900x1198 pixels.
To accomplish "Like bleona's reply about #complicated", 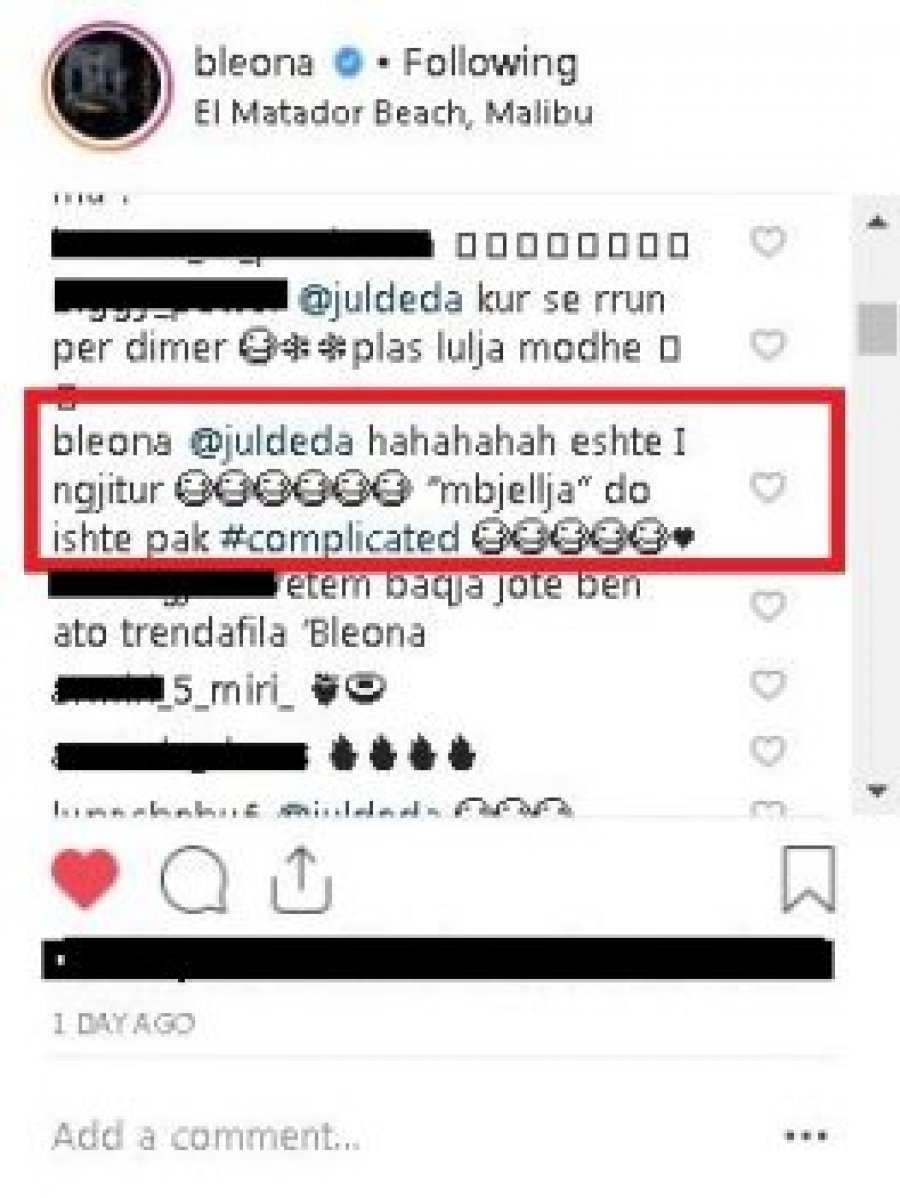I will coord(768,488).
